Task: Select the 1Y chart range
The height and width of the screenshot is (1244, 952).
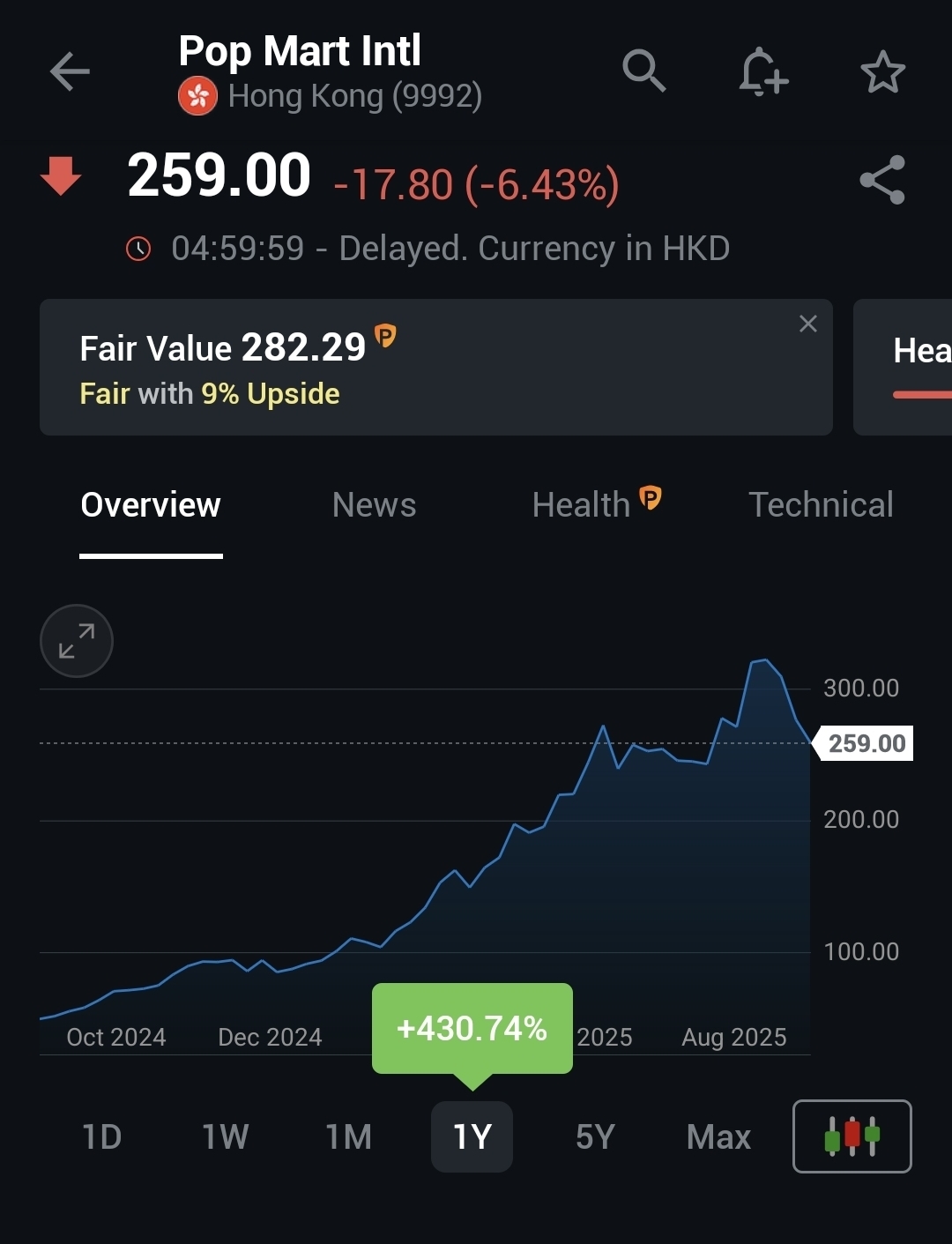Action: point(472,1137)
